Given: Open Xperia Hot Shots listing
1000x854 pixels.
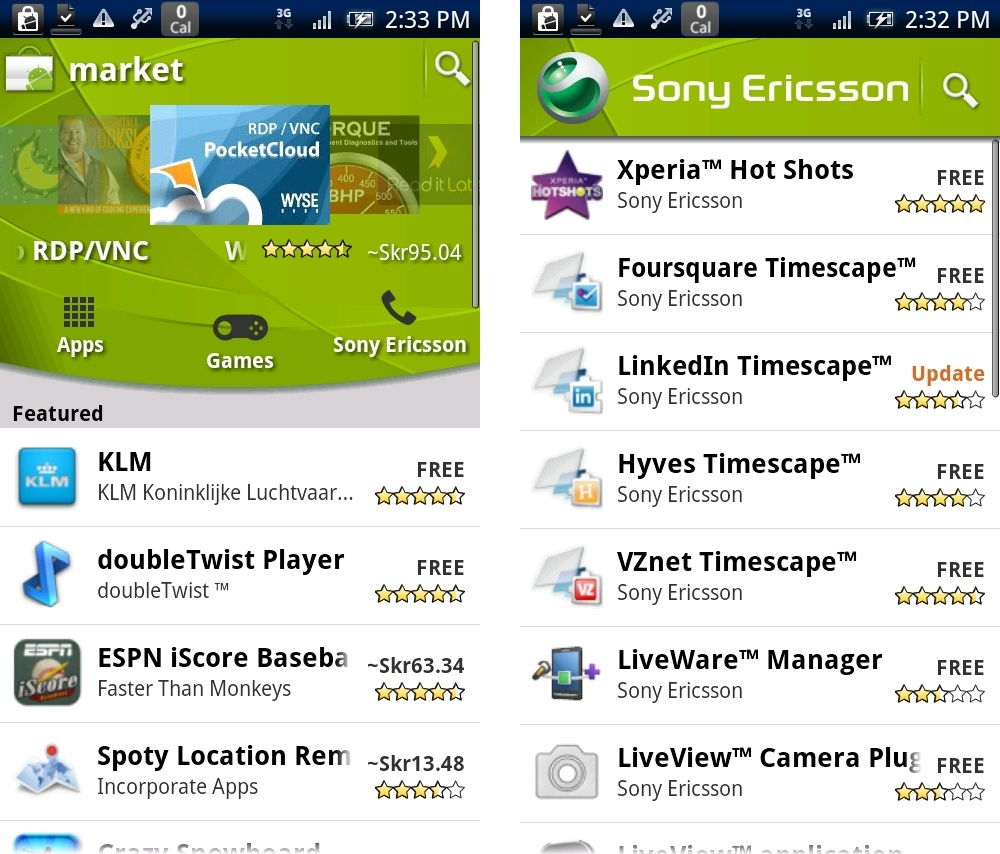Looking at the screenshot, I should (758, 186).
